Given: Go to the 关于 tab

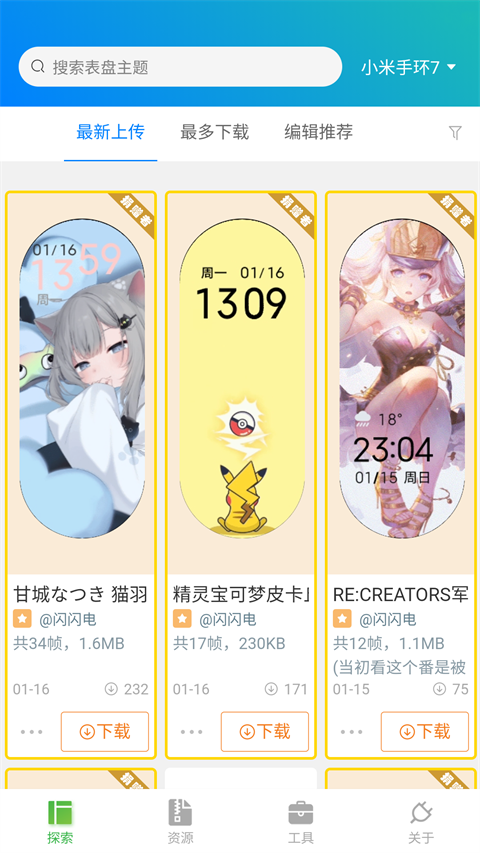Looking at the screenshot, I should point(421,821).
